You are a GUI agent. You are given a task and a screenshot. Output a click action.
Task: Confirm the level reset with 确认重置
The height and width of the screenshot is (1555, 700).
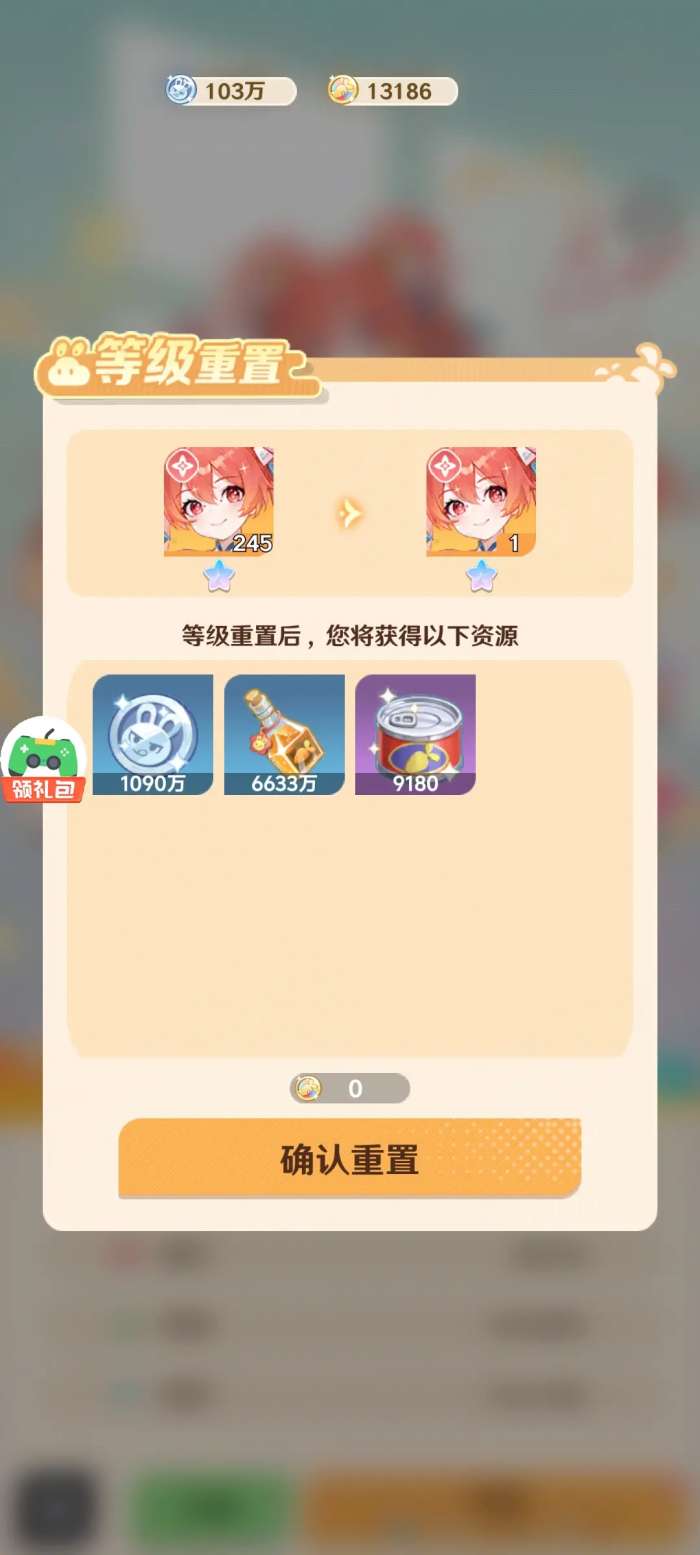point(349,1158)
